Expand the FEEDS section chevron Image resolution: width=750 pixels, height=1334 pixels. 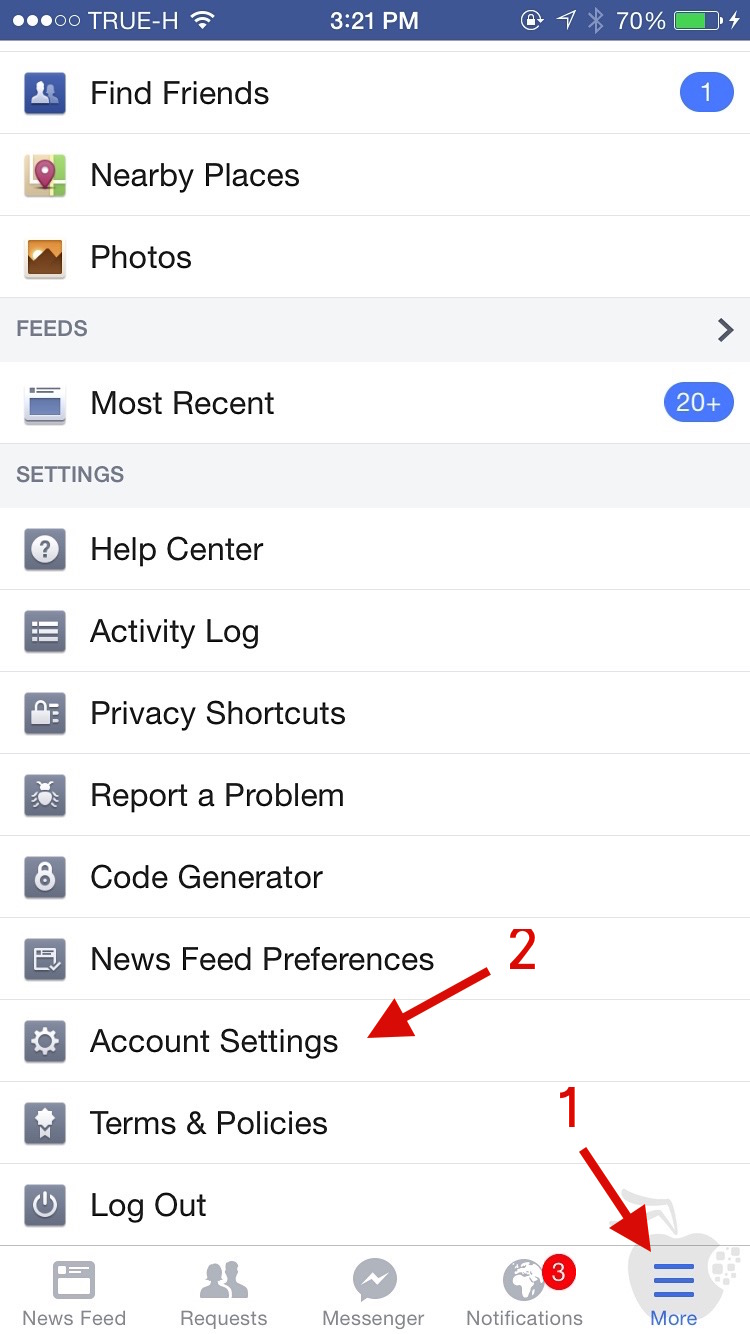click(x=724, y=329)
